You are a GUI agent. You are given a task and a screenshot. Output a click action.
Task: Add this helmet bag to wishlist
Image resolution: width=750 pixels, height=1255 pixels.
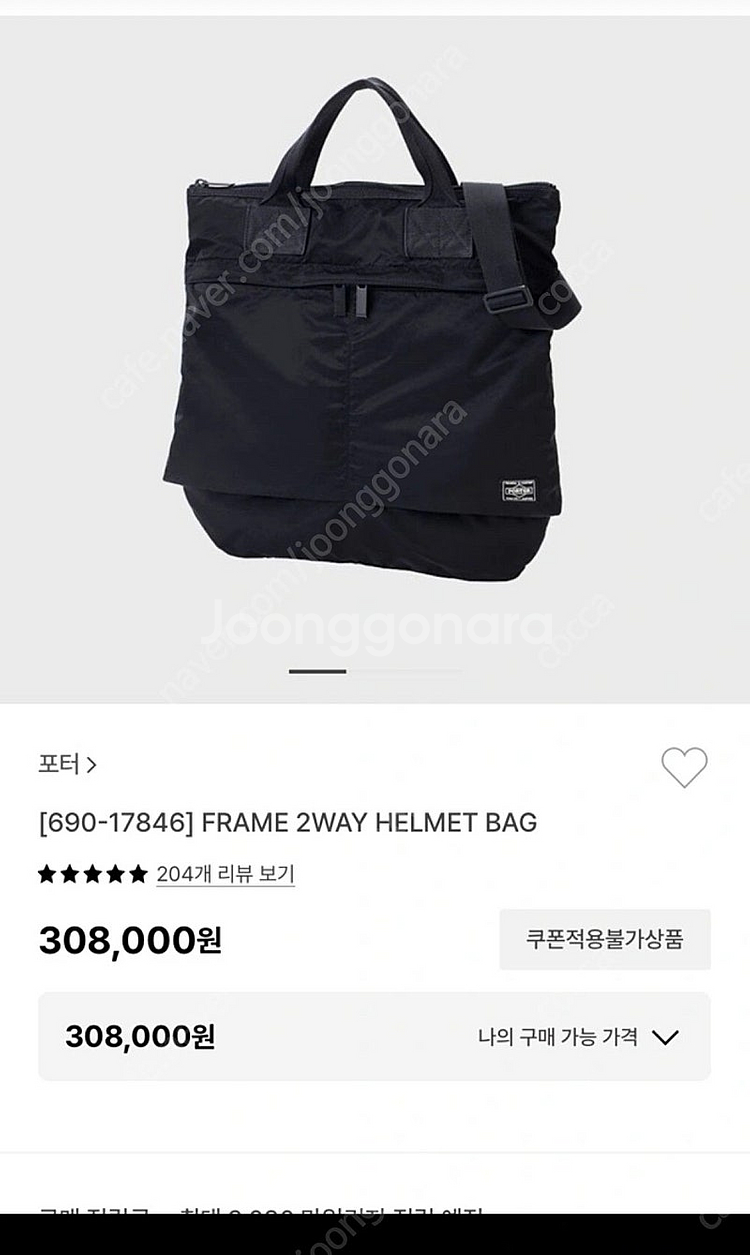tap(684, 767)
